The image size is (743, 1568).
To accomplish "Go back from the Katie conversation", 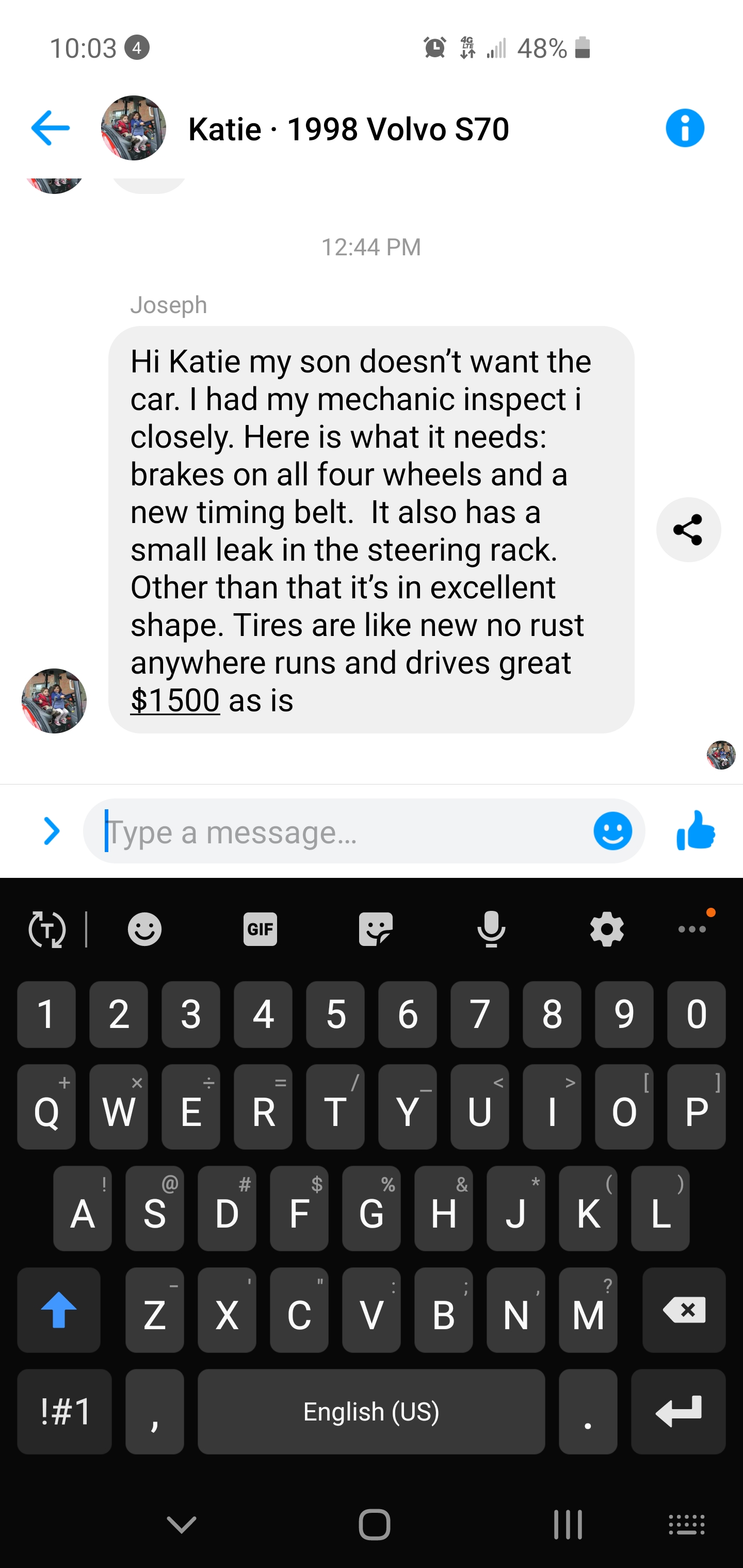I will tap(51, 128).
